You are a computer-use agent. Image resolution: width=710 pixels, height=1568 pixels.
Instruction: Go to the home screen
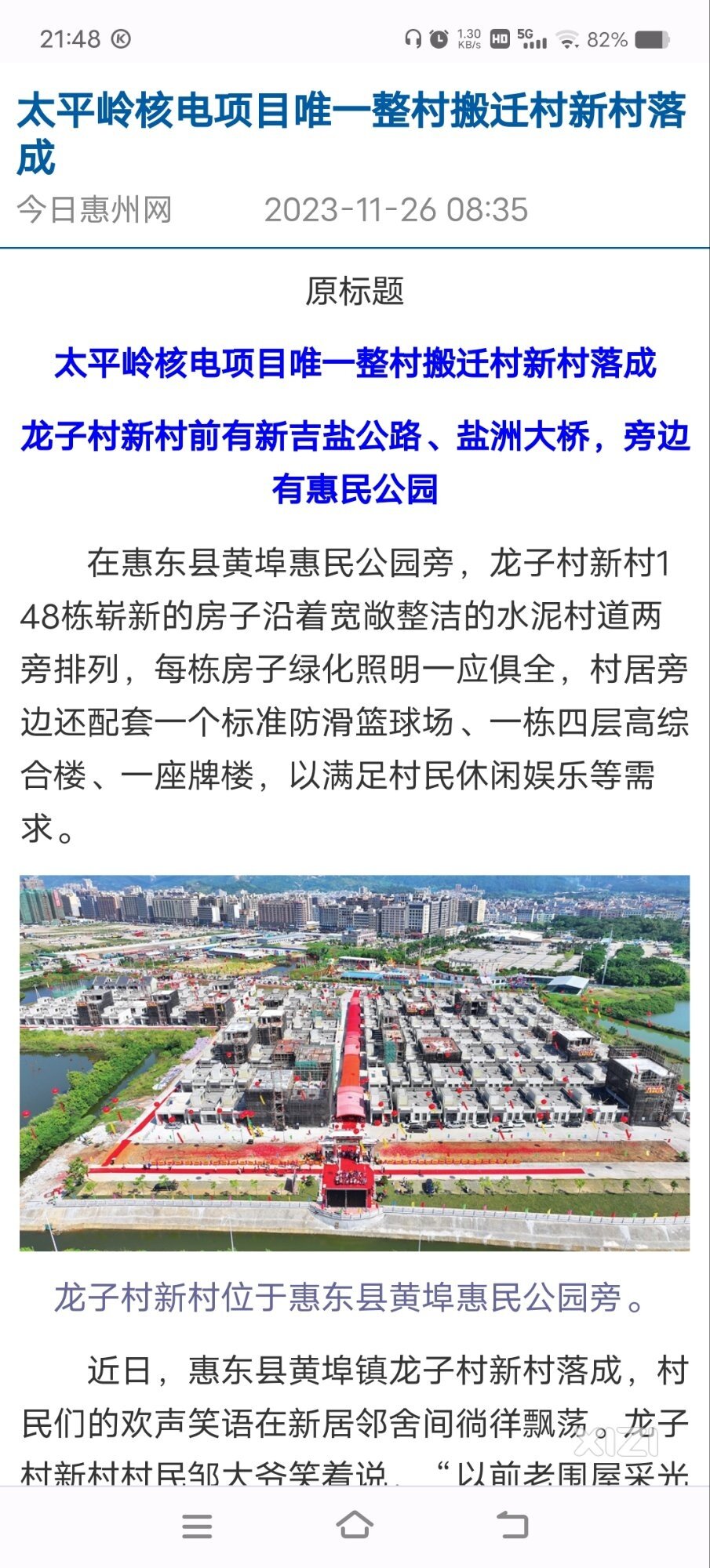point(355,1526)
